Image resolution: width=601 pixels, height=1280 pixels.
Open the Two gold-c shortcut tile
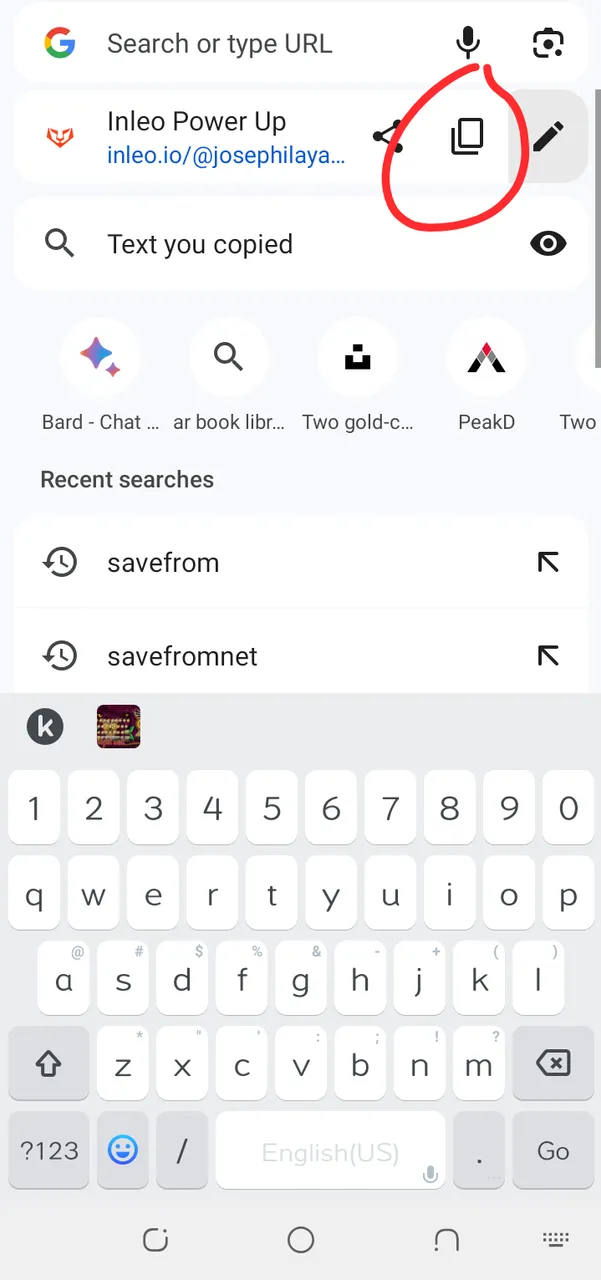tap(358, 376)
